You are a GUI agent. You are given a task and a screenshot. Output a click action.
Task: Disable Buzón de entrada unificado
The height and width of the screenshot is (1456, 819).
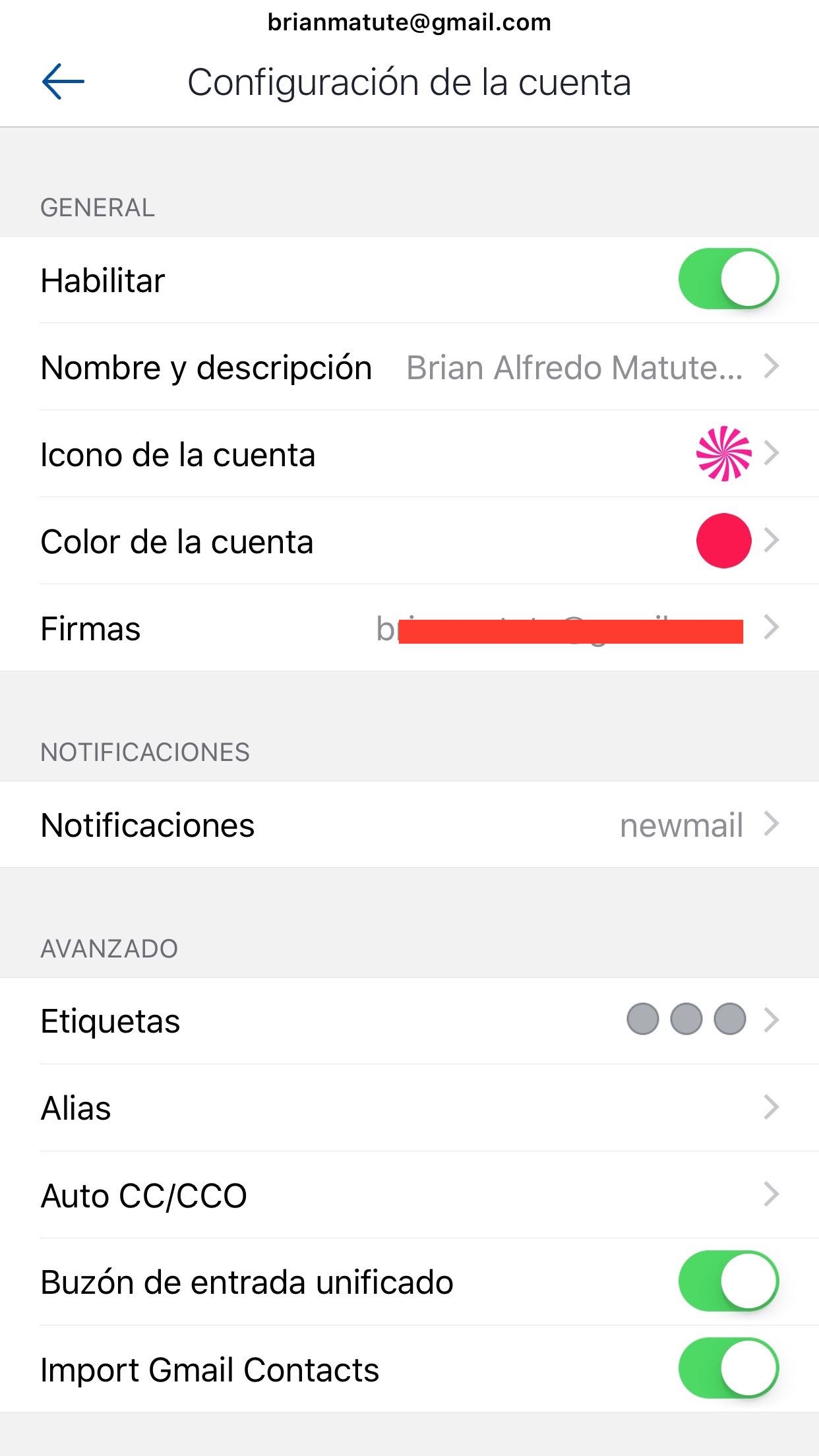(728, 1281)
